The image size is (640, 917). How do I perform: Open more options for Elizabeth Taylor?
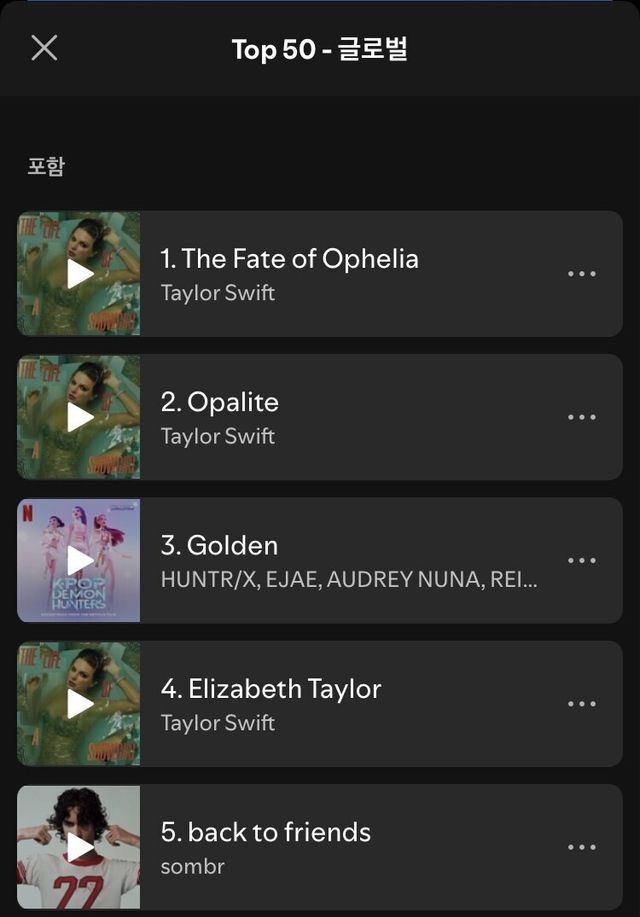581,704
